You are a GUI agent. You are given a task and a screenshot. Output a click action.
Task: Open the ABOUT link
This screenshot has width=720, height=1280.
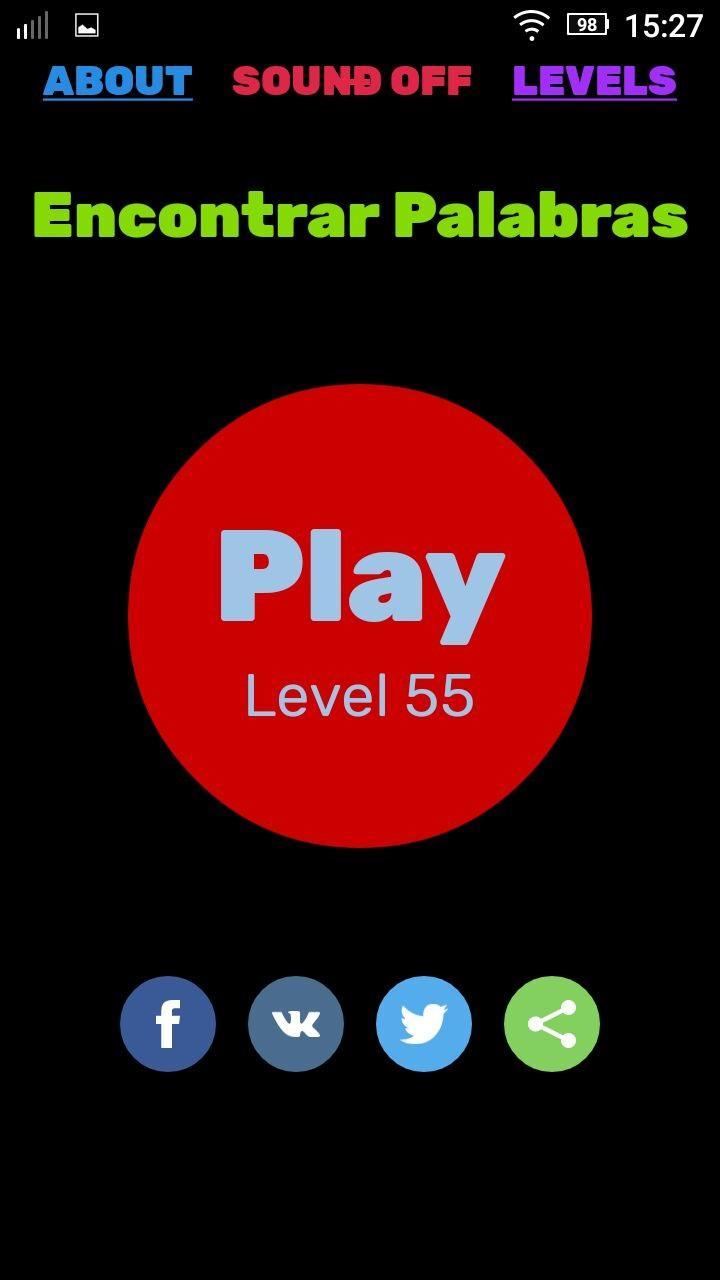click(x=117, y=81)
